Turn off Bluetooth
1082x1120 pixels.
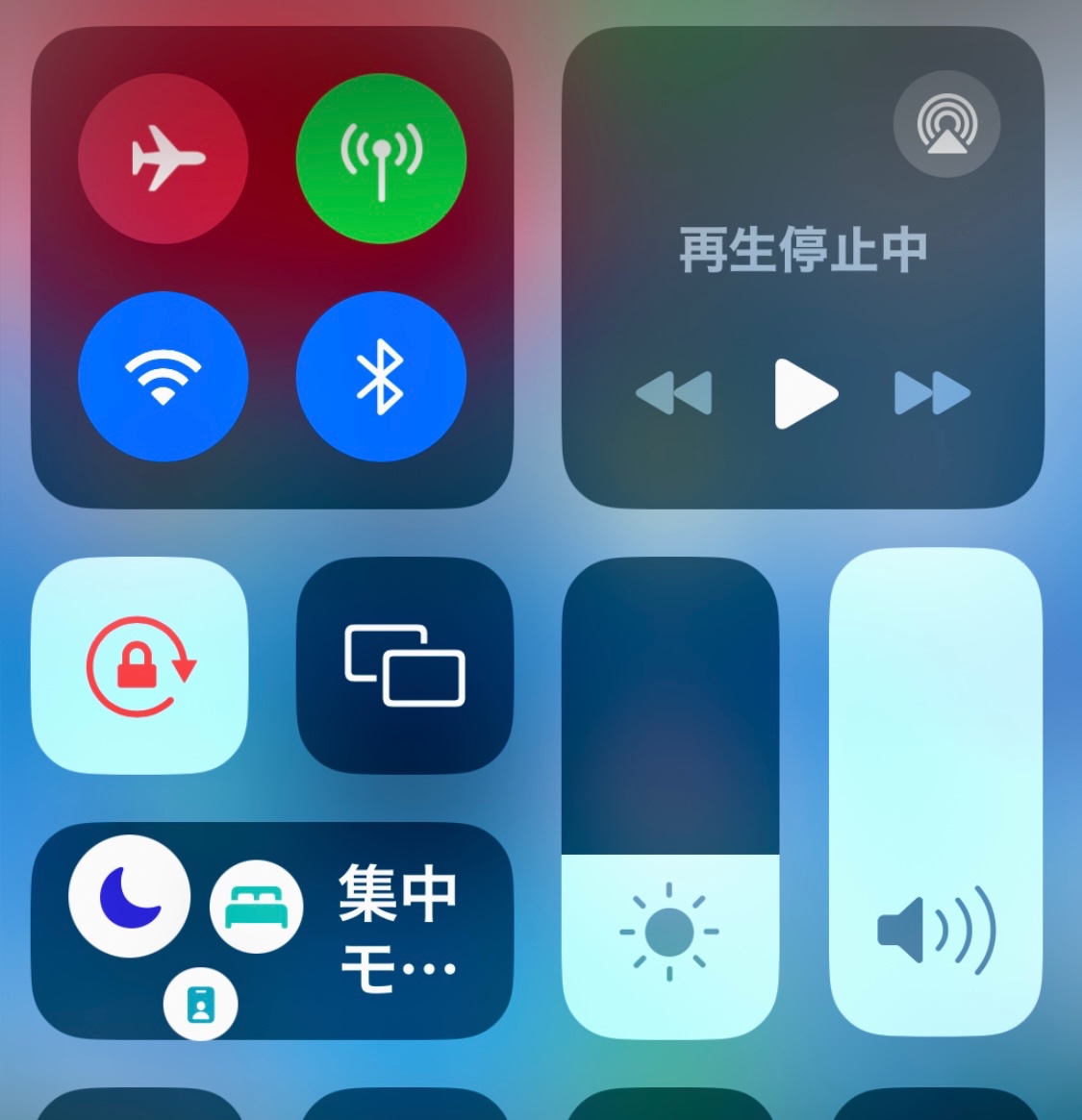pyautogui.click(x=381, y=377)
